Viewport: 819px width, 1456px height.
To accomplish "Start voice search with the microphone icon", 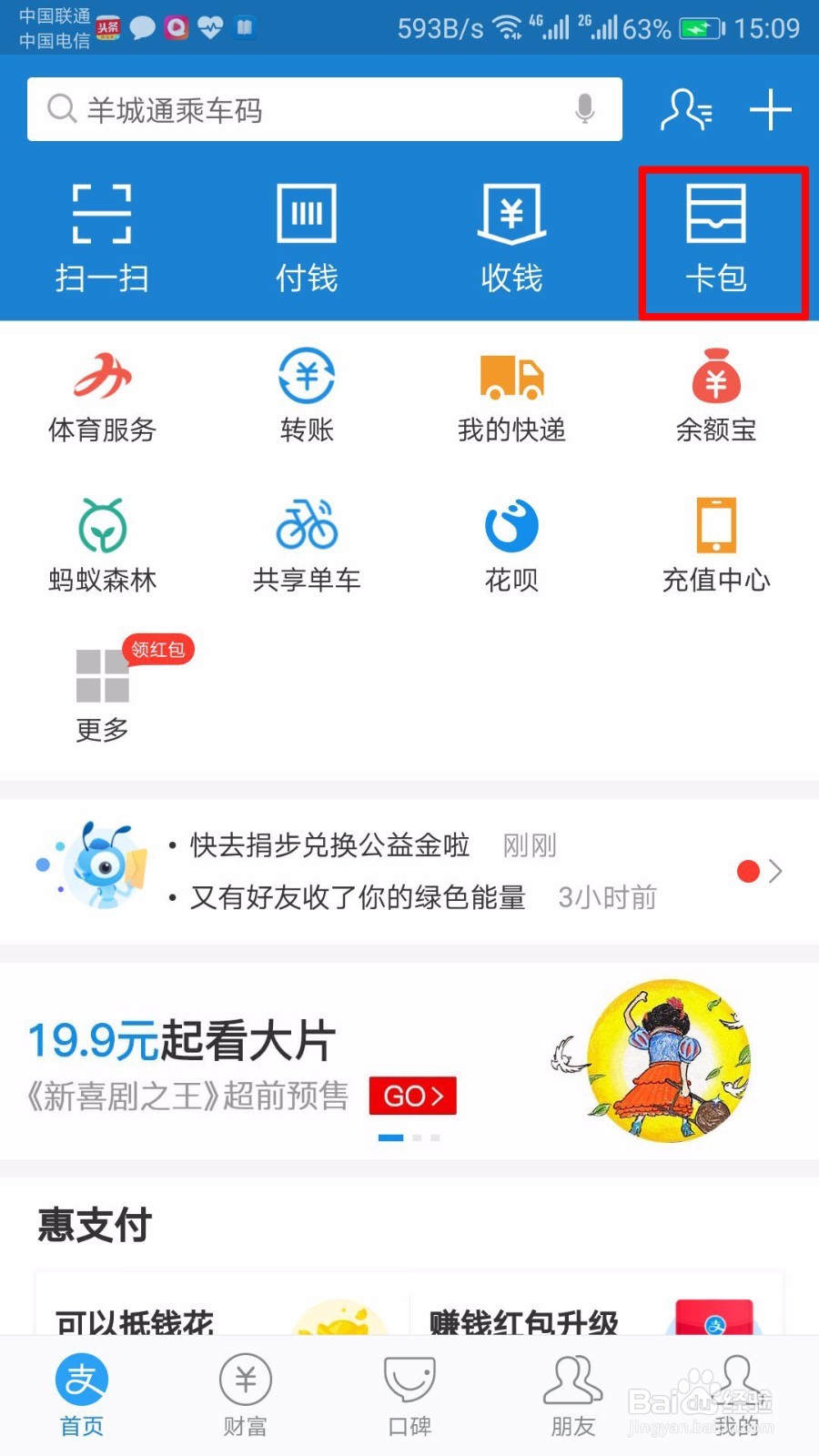I will coord(585,109).
